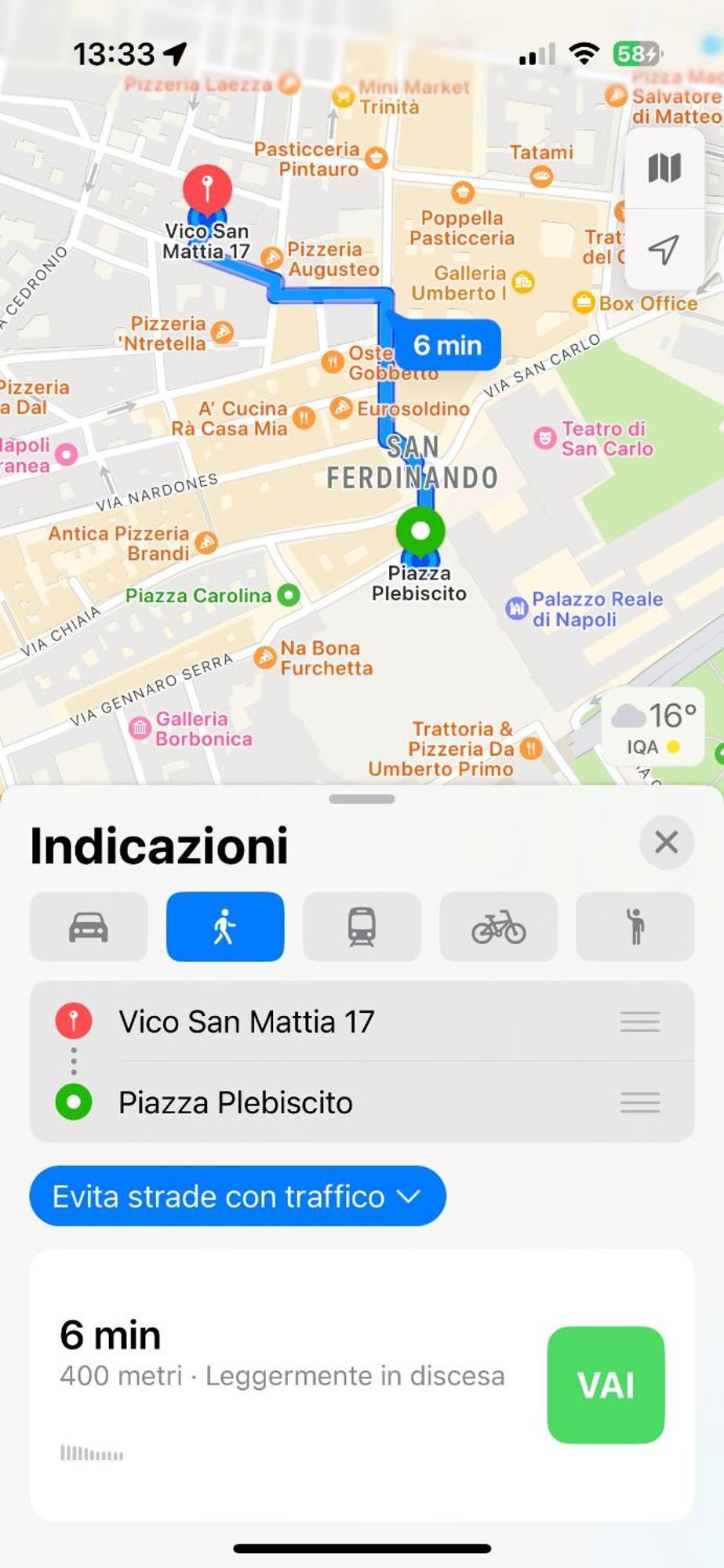Select the ride-hailing mode tab

click(x=635, y=927)
